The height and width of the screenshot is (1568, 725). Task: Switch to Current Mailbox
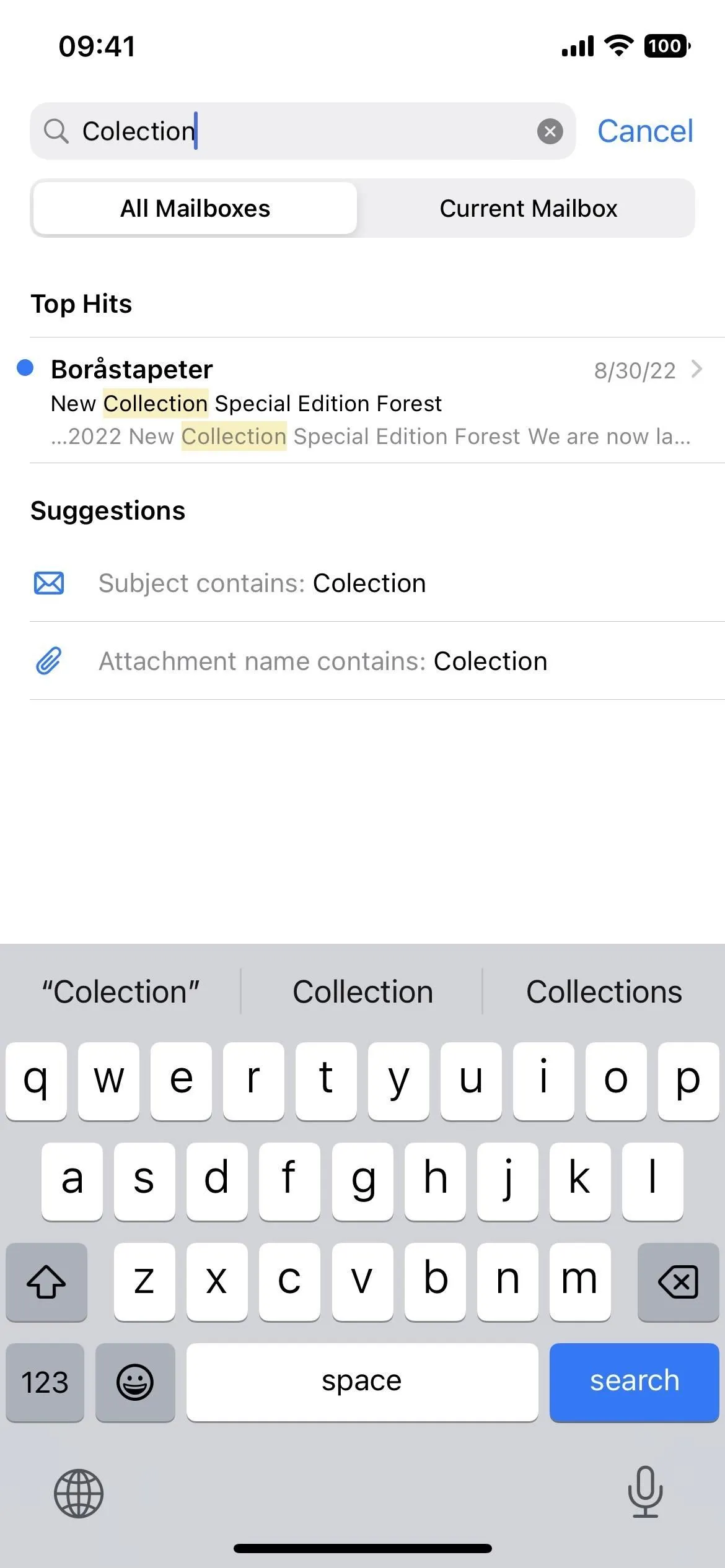point(528,208)
